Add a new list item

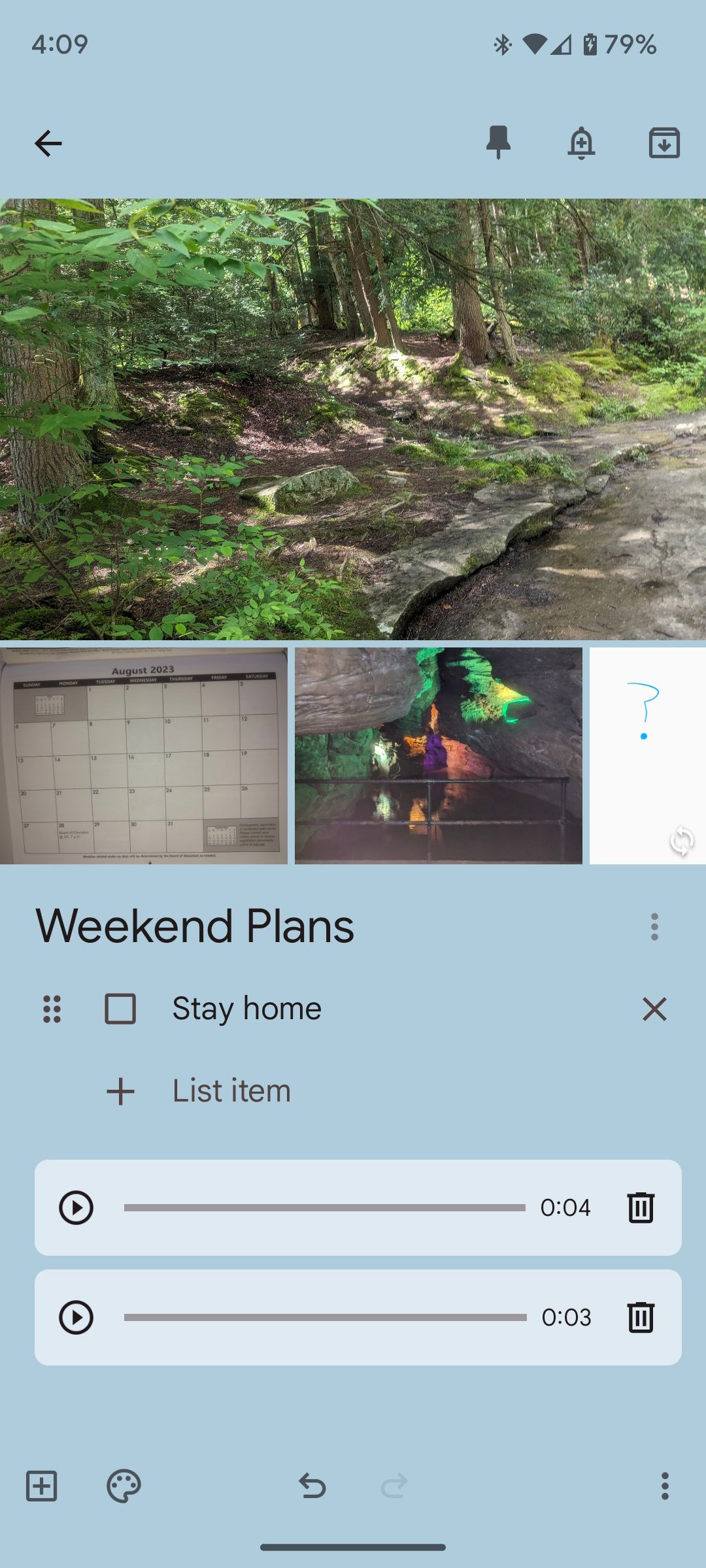[x=231, y=1091]
